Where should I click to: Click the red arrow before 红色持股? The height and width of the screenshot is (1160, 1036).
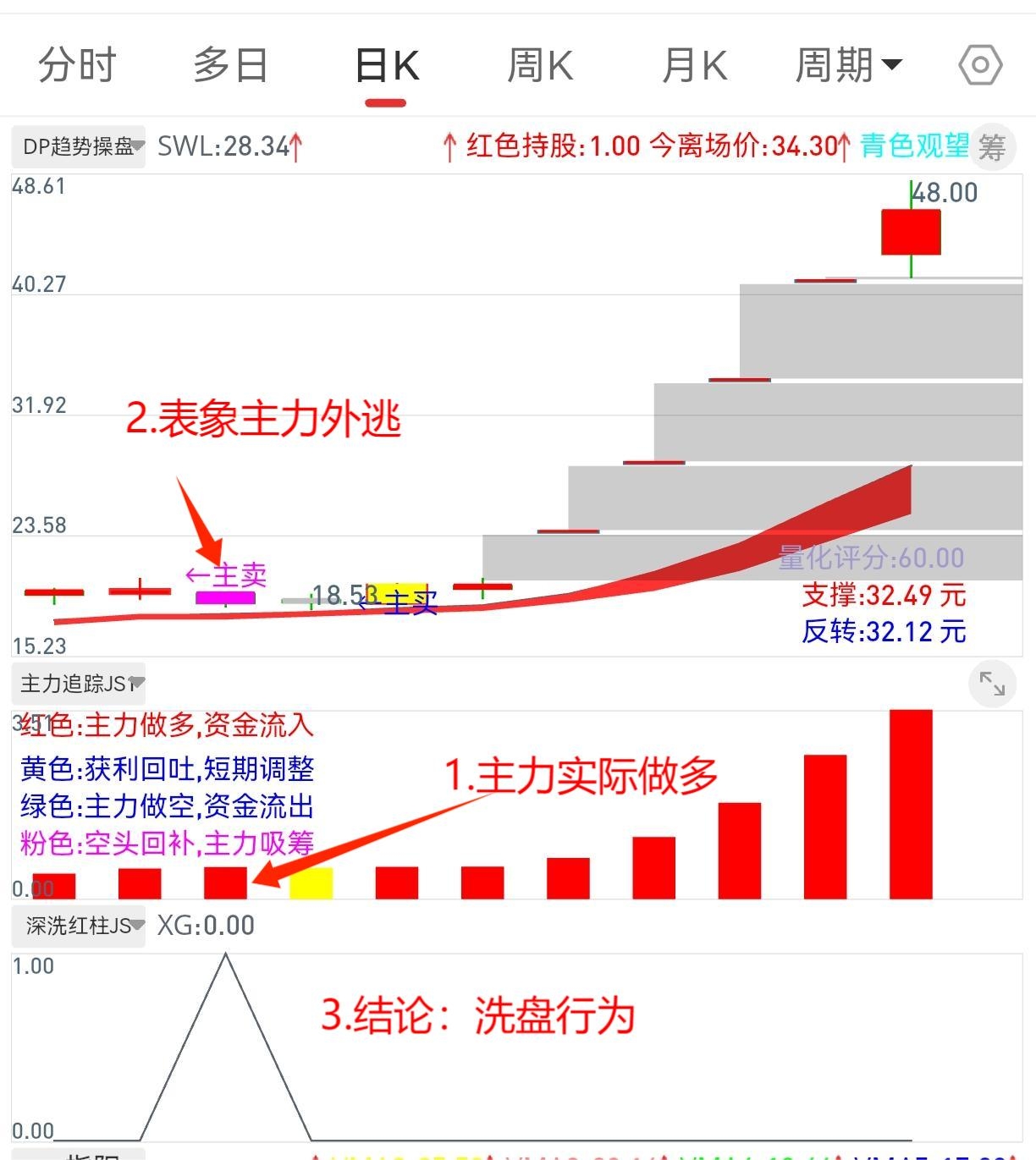(x=449, y=146)
